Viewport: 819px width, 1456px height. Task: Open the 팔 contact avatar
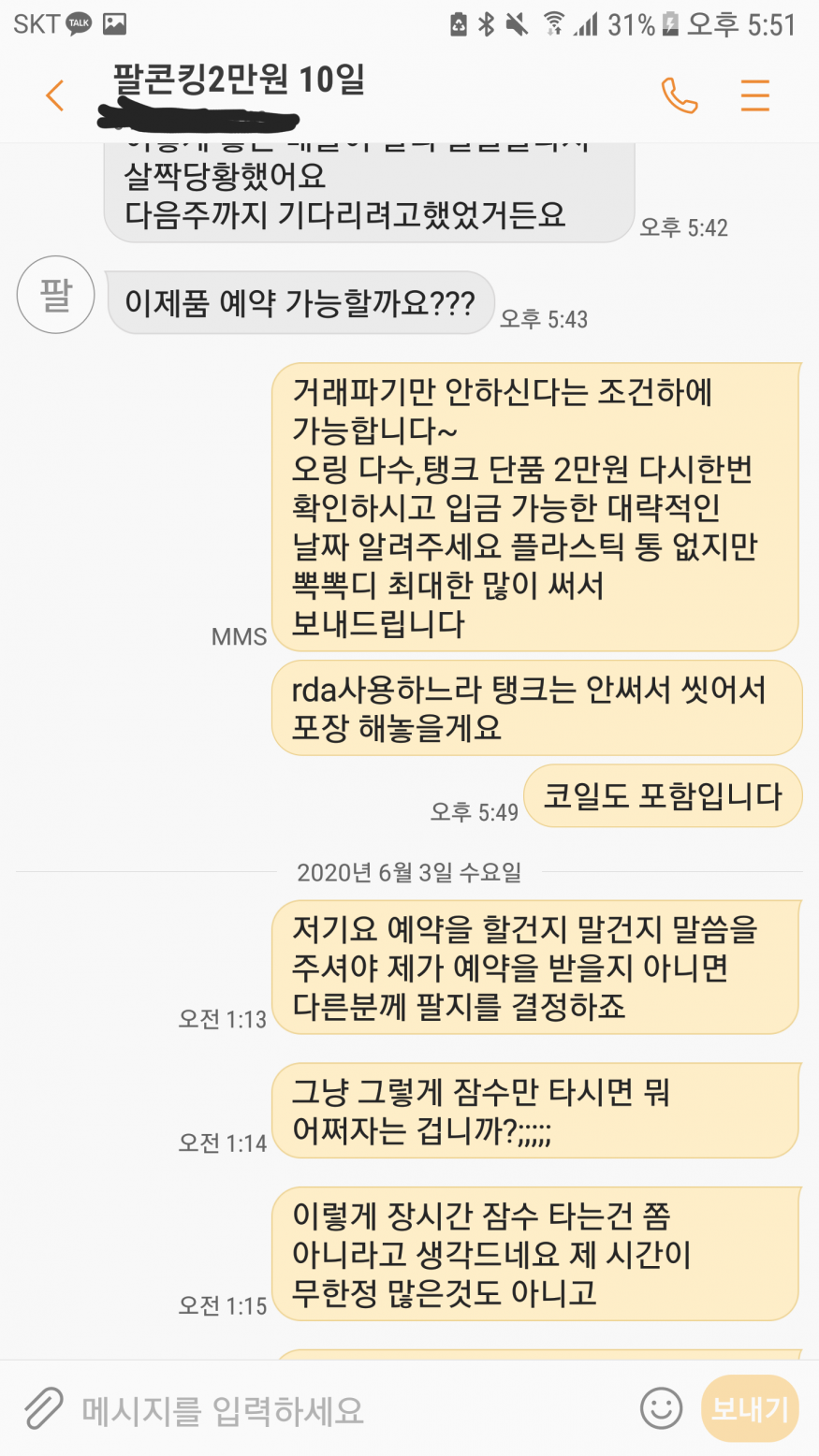pos(55,296)
